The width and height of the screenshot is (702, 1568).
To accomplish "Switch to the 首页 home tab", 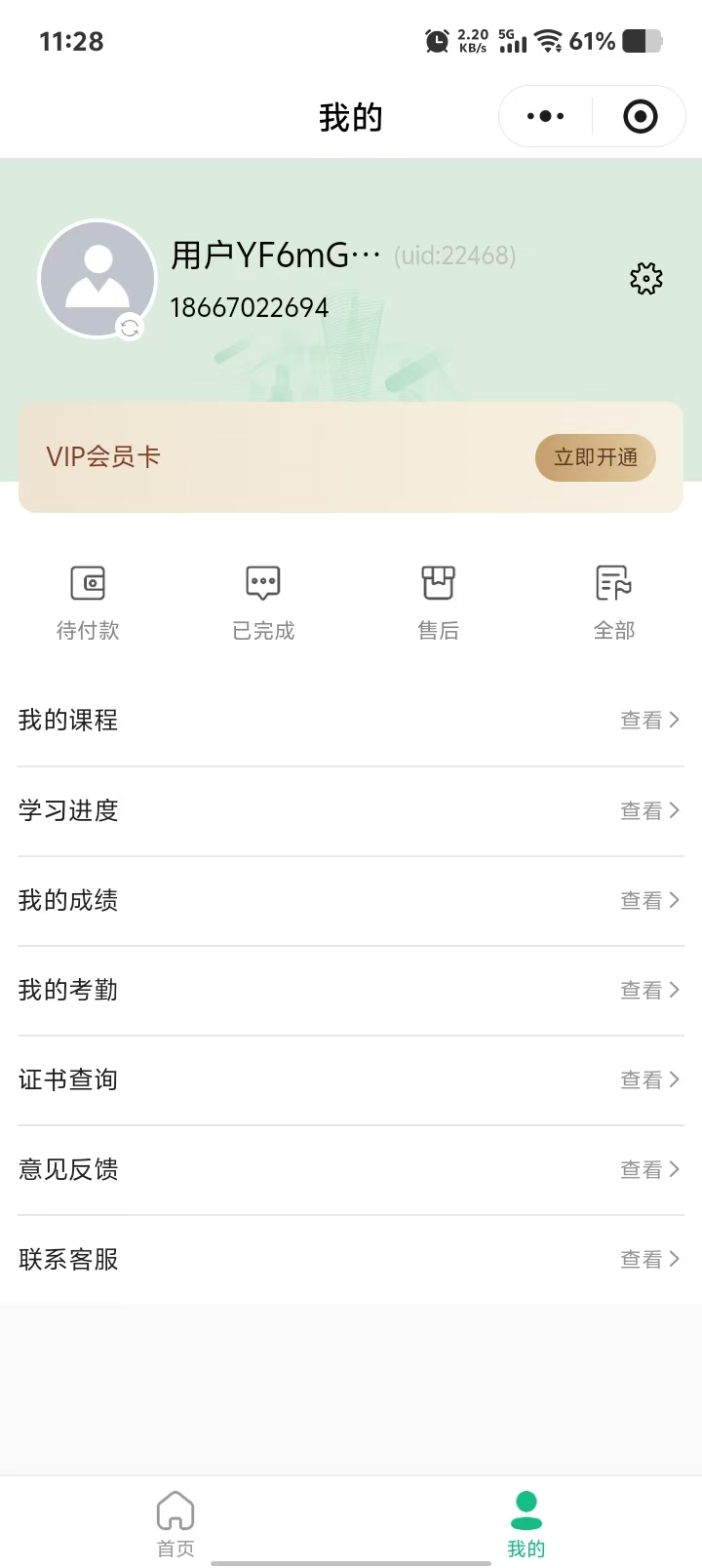I will (175, 1523).
